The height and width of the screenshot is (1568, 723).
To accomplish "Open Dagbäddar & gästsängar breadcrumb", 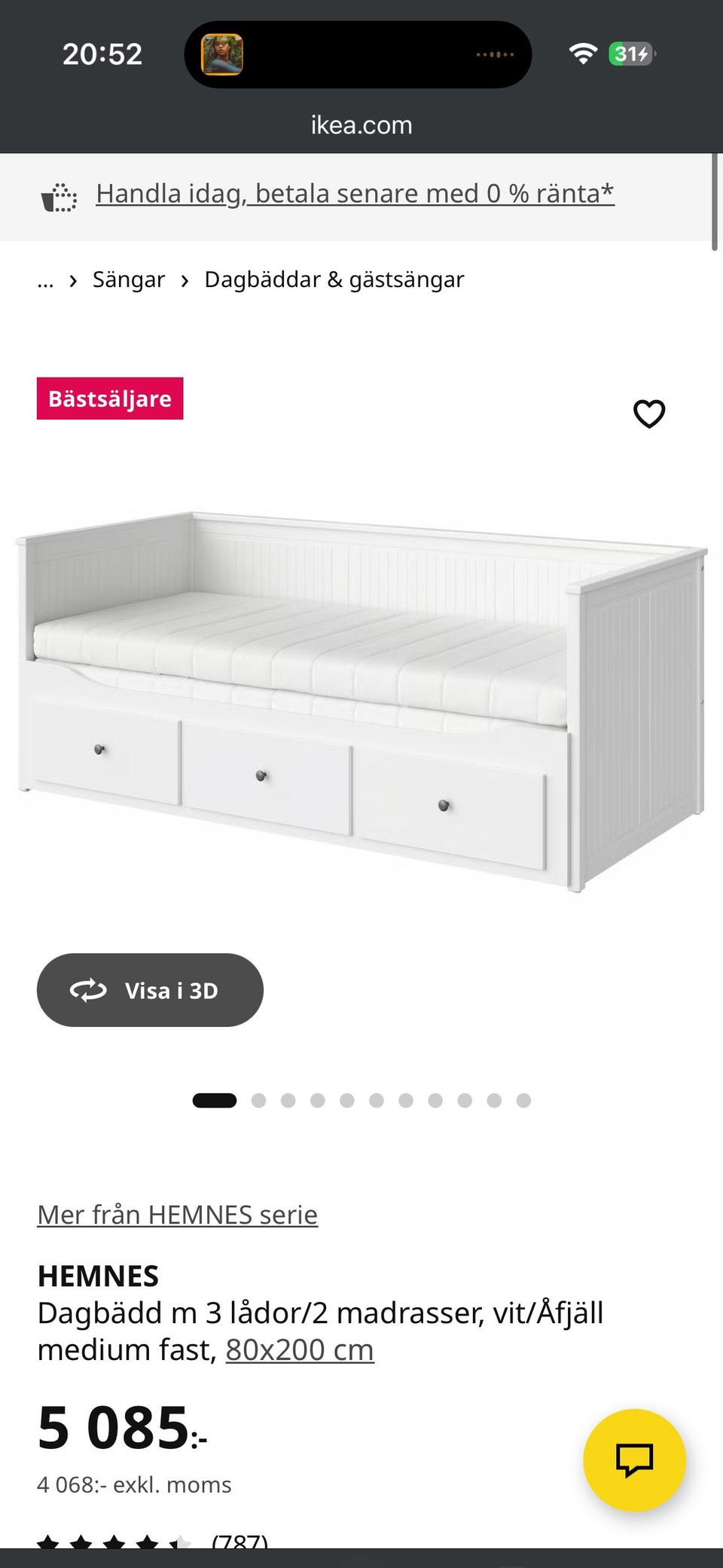I will tap(334, 280).
